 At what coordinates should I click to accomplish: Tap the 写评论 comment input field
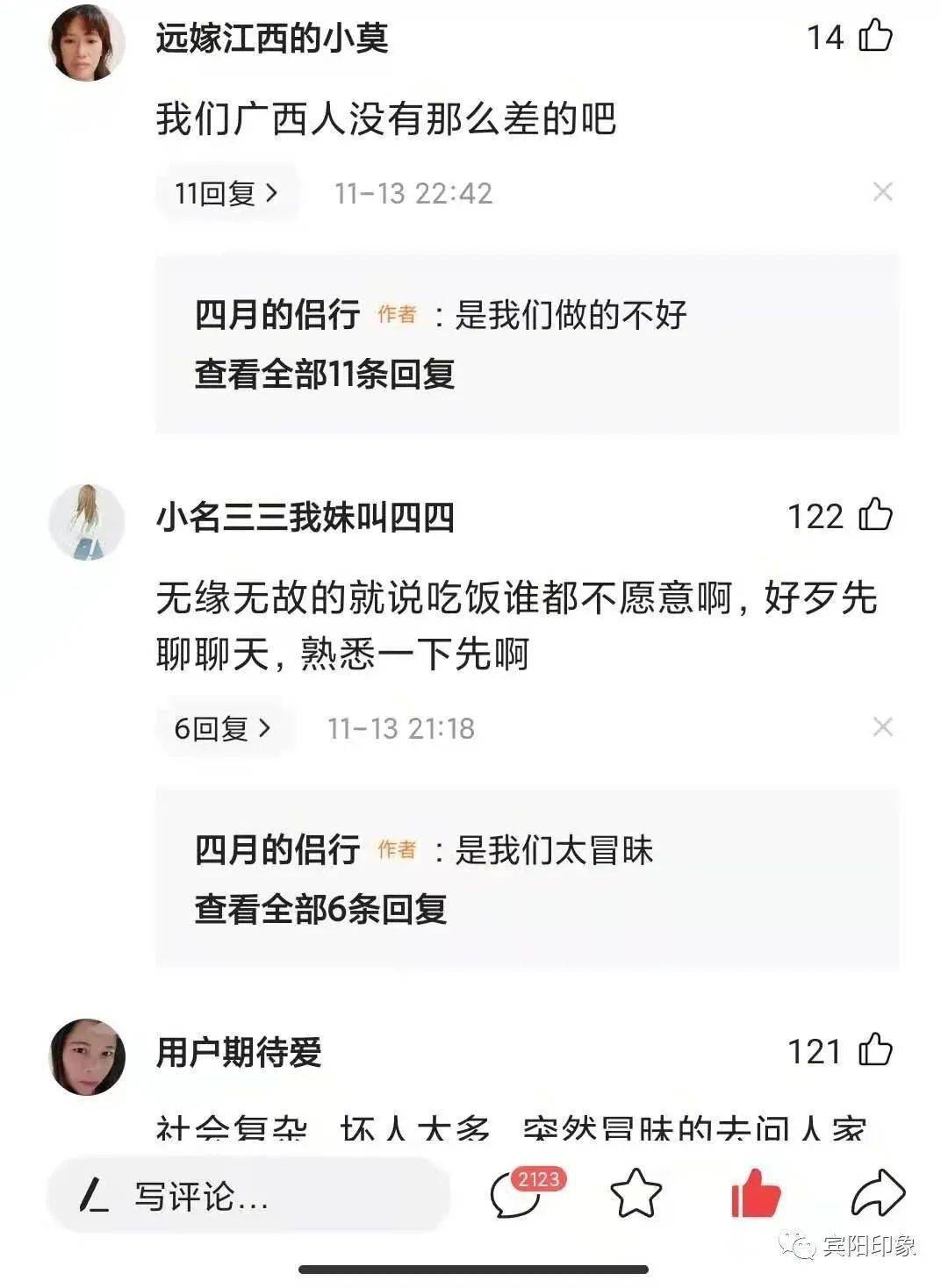(248, 1195)
